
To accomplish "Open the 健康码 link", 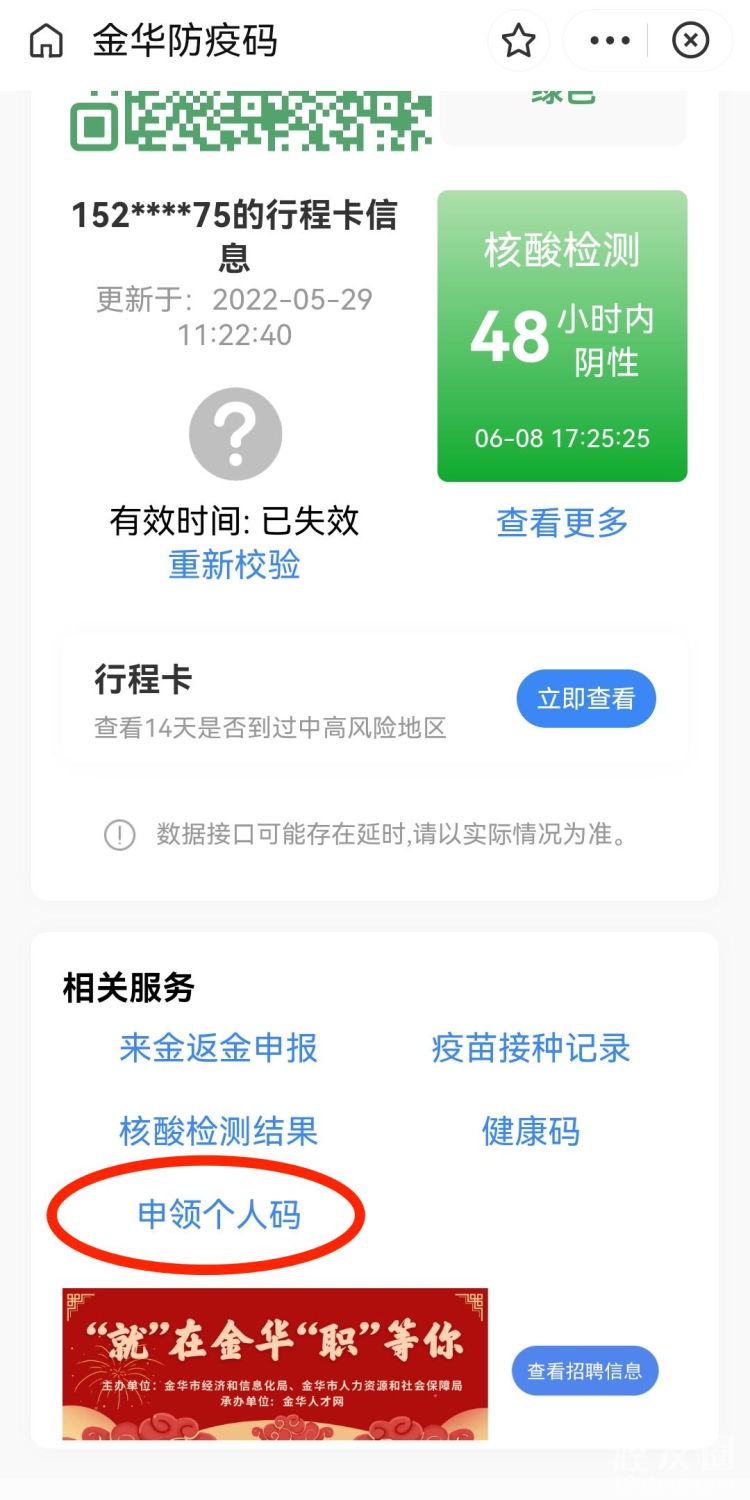I will pos(531,1132).
